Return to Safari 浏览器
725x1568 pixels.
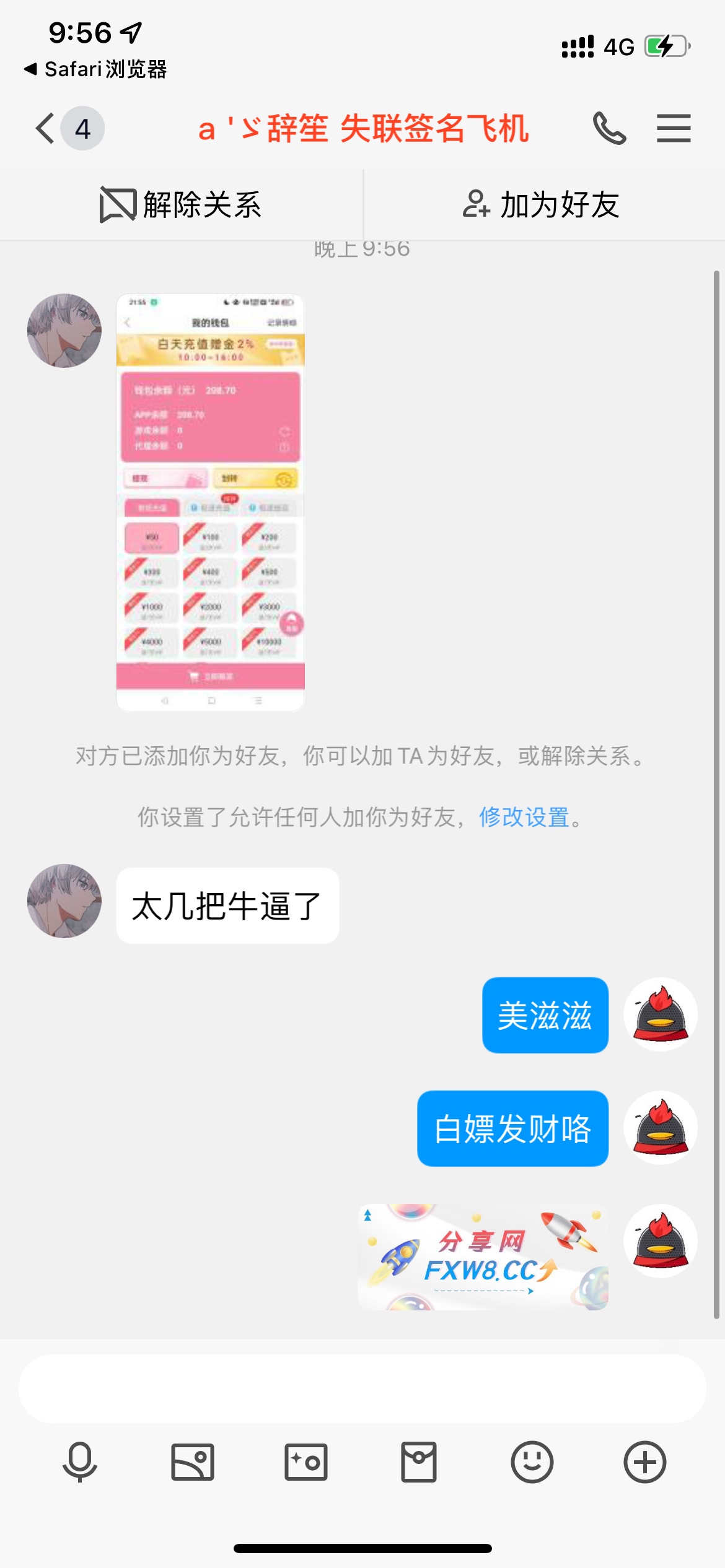[x=96, y=69]
